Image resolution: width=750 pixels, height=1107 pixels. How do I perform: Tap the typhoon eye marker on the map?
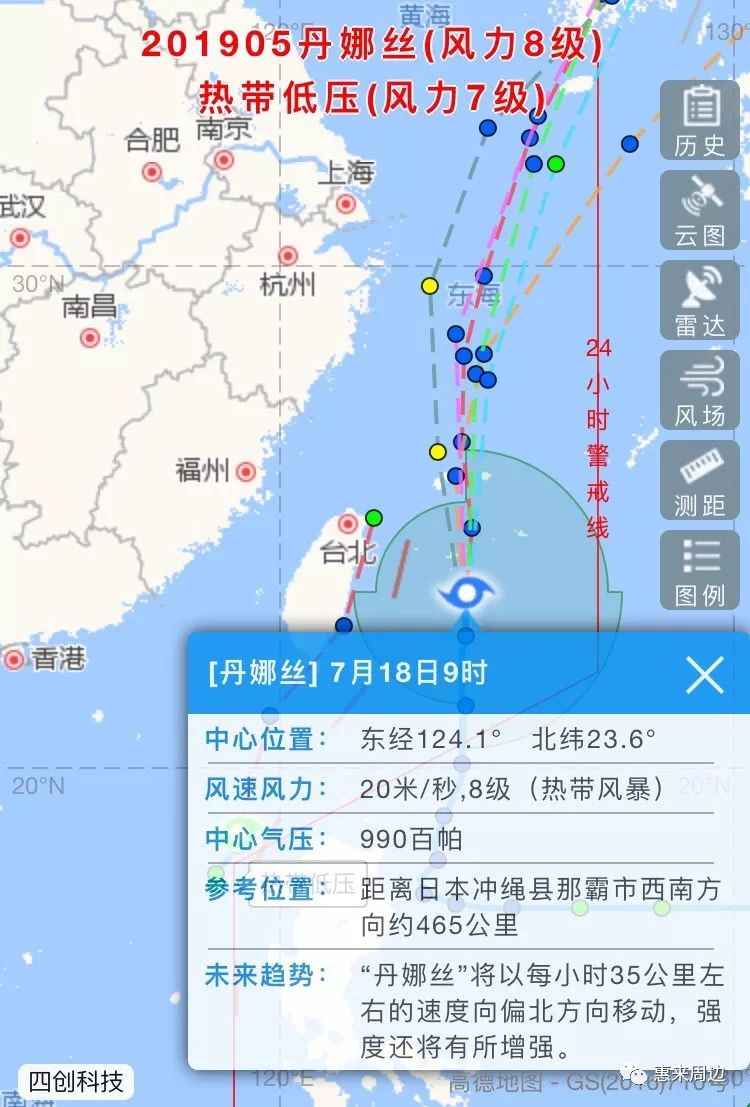click(x=466, y=594)
